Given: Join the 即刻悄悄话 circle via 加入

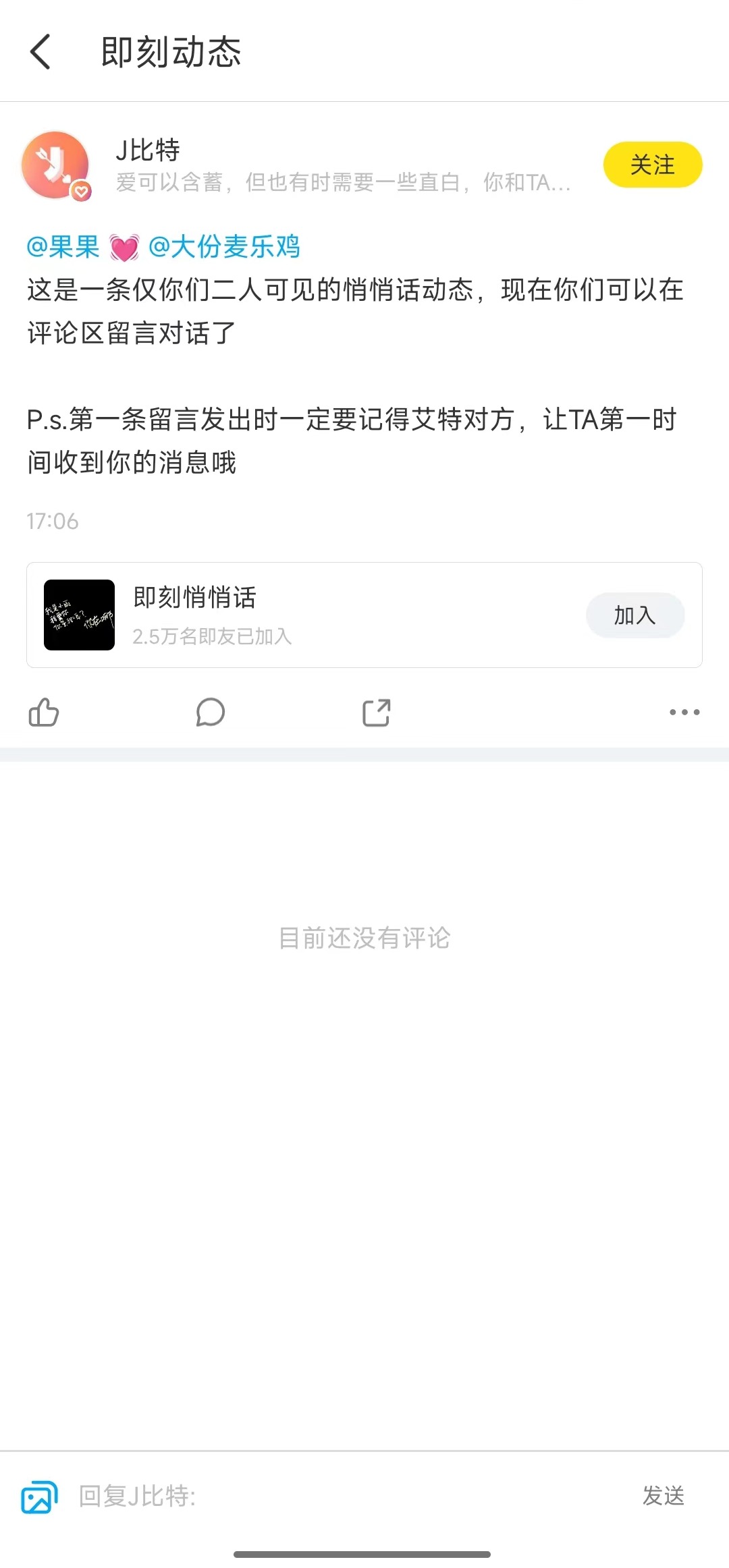Looking at the screenshot, I should point(634,615).
